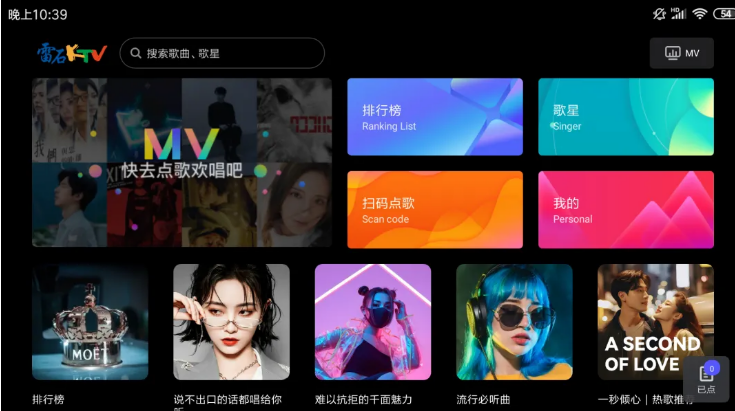The height and width of the screenshot is (411, 735).
Task: Open the 流行必听曲 playlist
Action: click(514, 322)
